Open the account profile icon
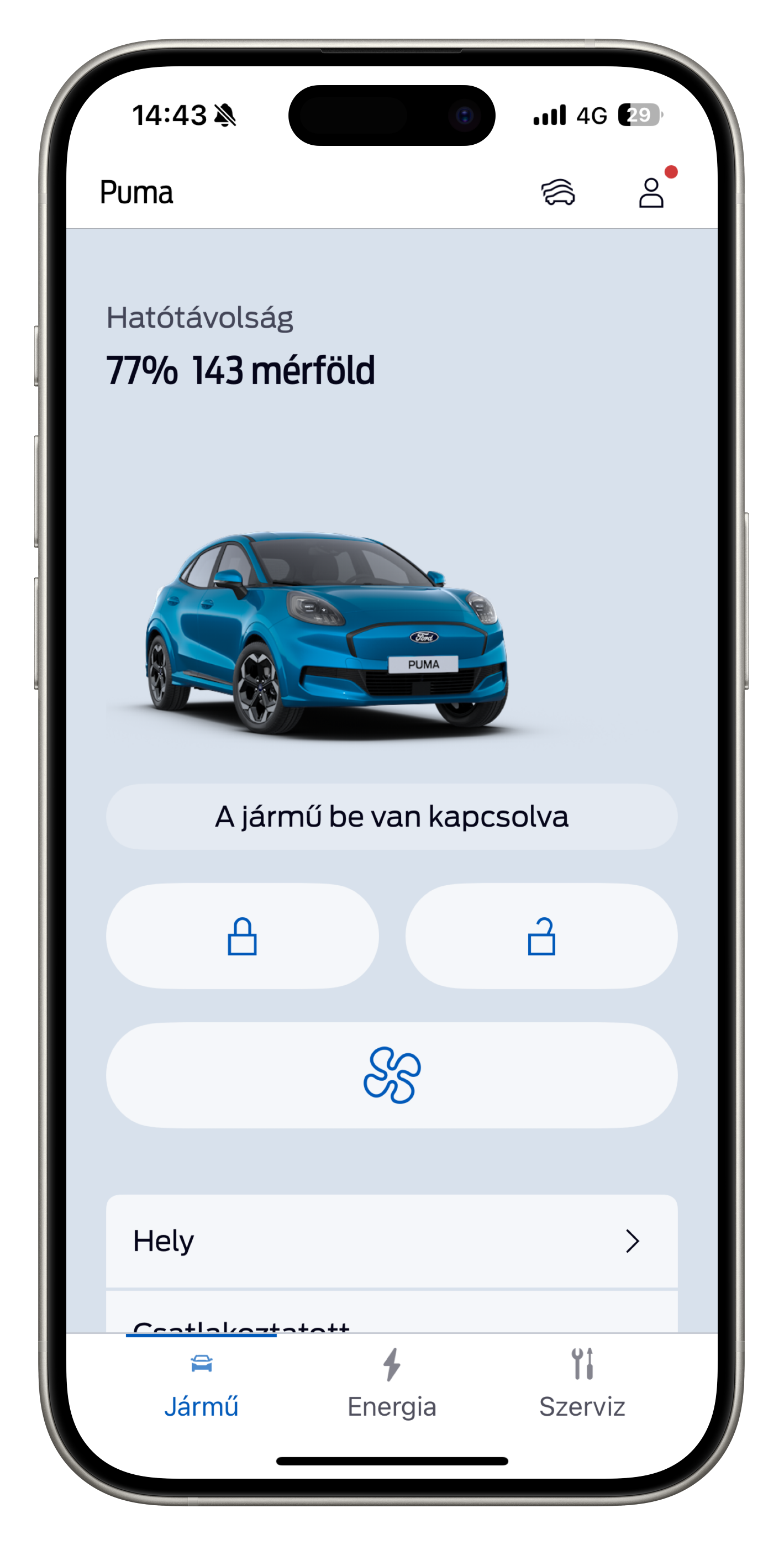 point(651,192)
